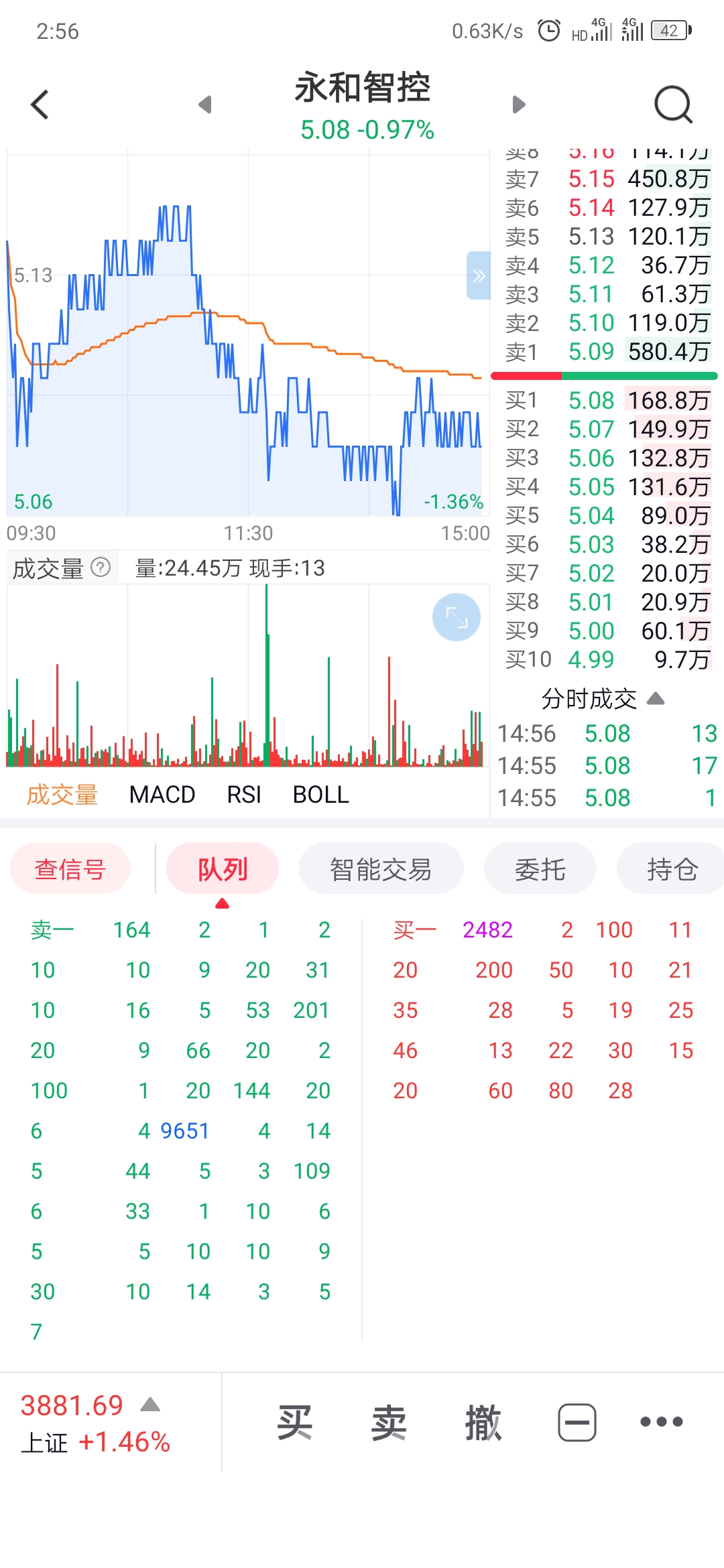Open the 持仓 tab

(672, 869)
